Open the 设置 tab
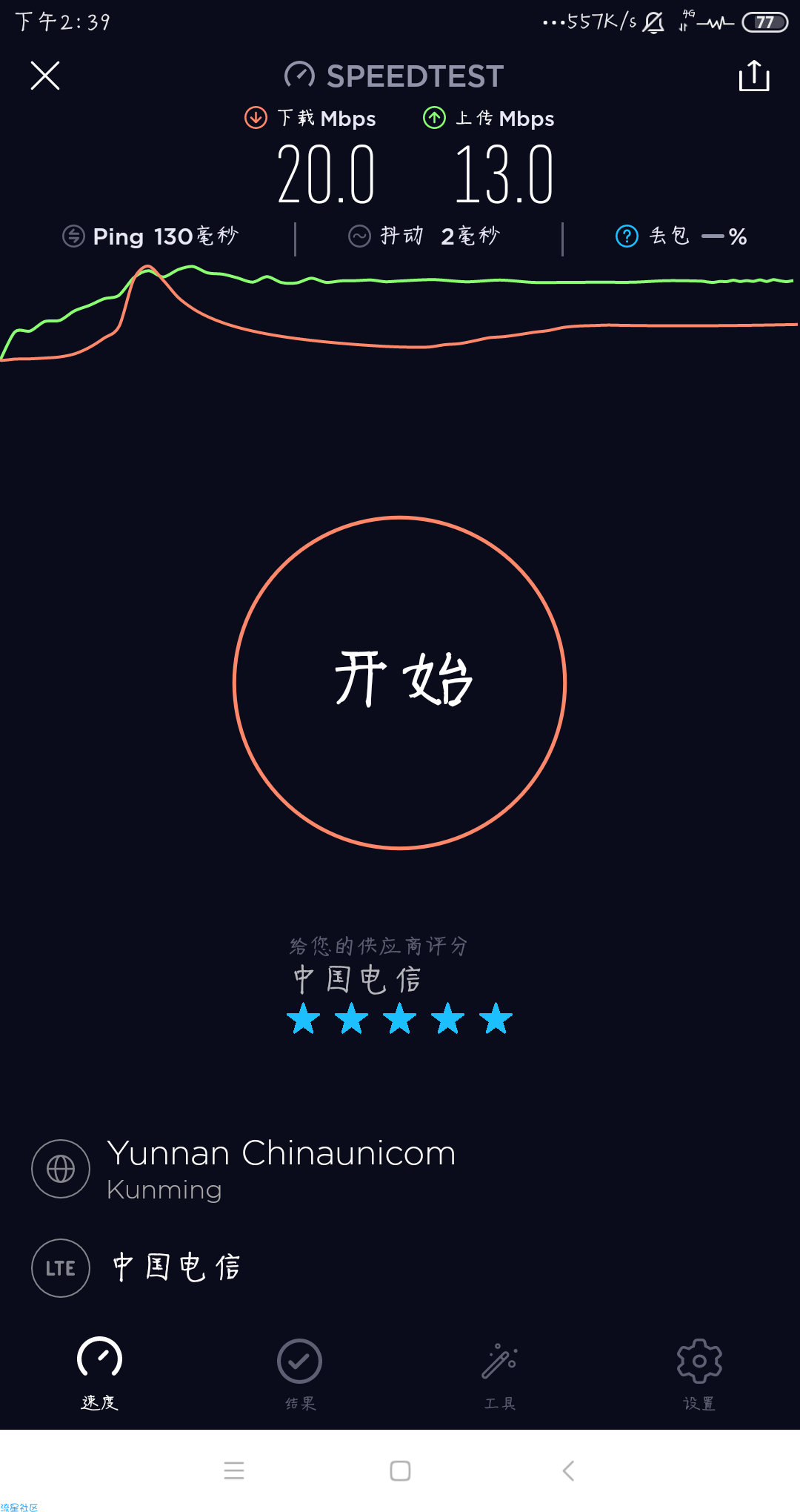The image size is (800, 1512). click(699, 1373)
